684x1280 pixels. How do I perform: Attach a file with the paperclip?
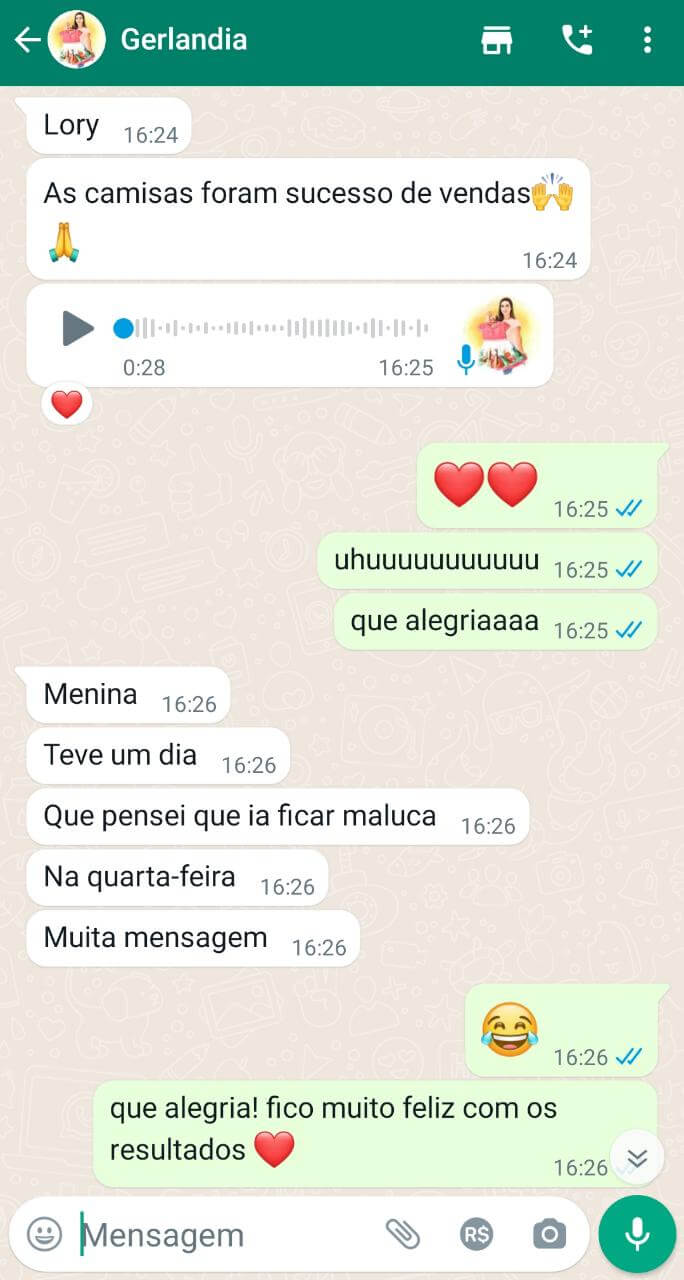click(403, 1234)
